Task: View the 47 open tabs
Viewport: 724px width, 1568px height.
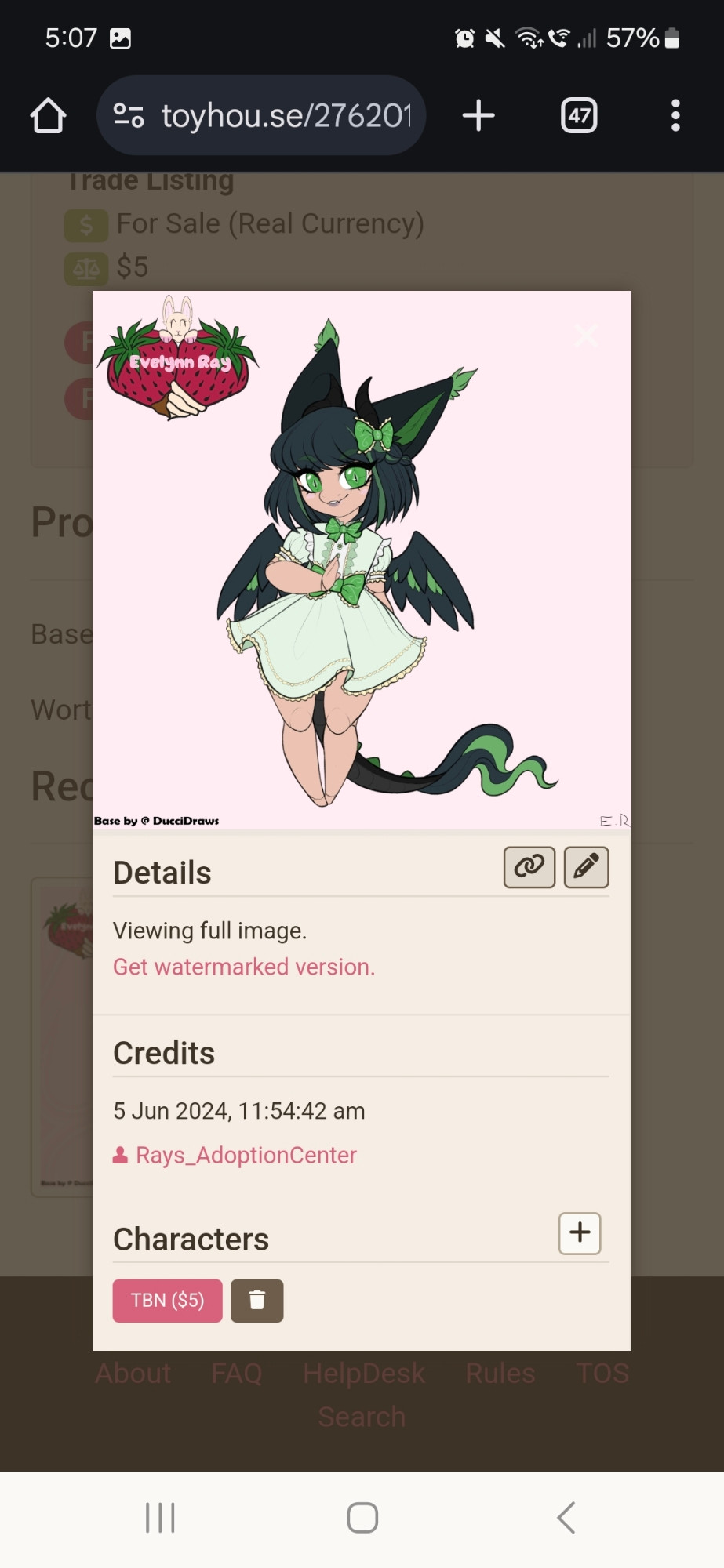Action: (x=579, y=116)
